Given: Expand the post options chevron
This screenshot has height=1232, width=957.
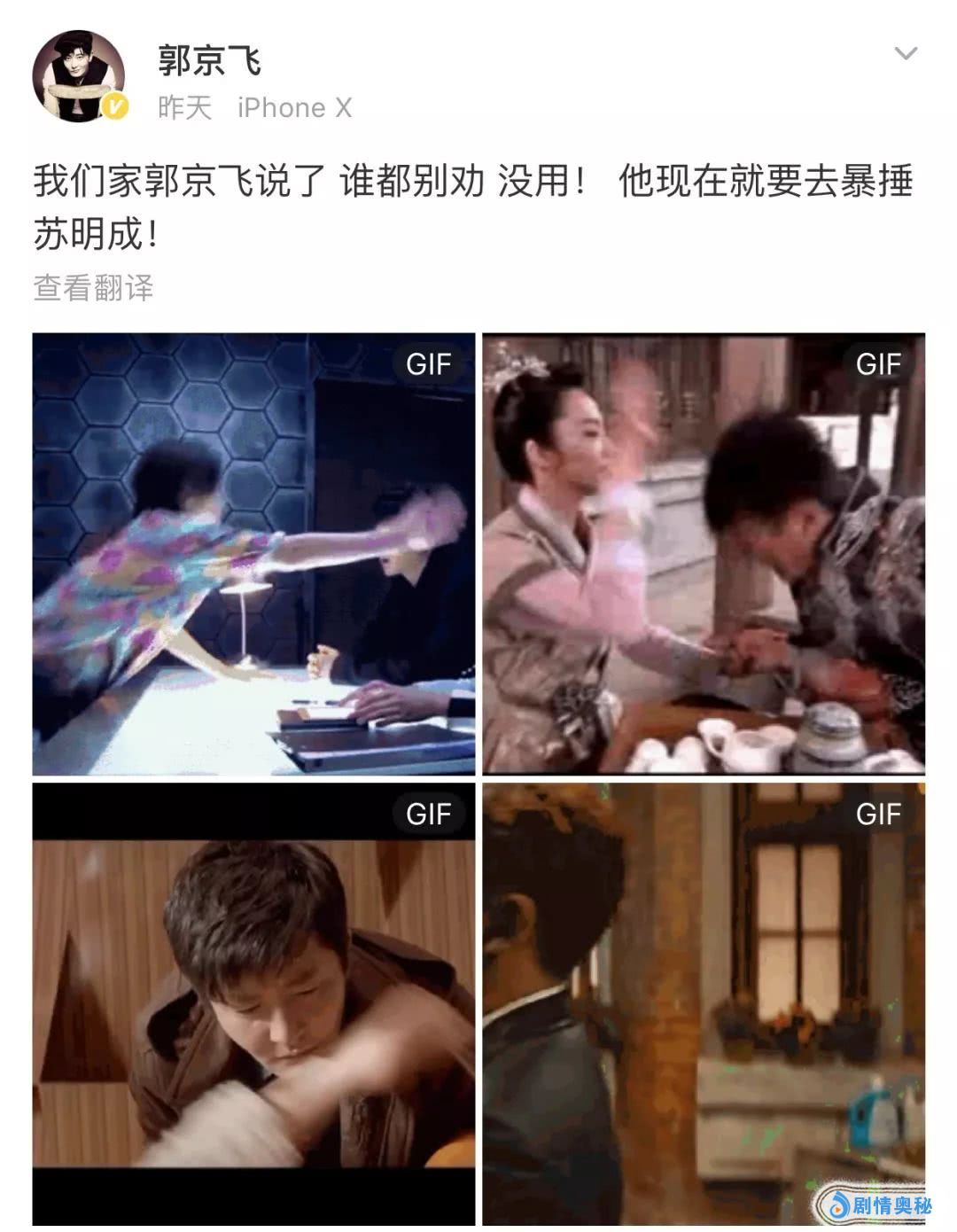Looking at the screenshot, I should tap(905, 54).
